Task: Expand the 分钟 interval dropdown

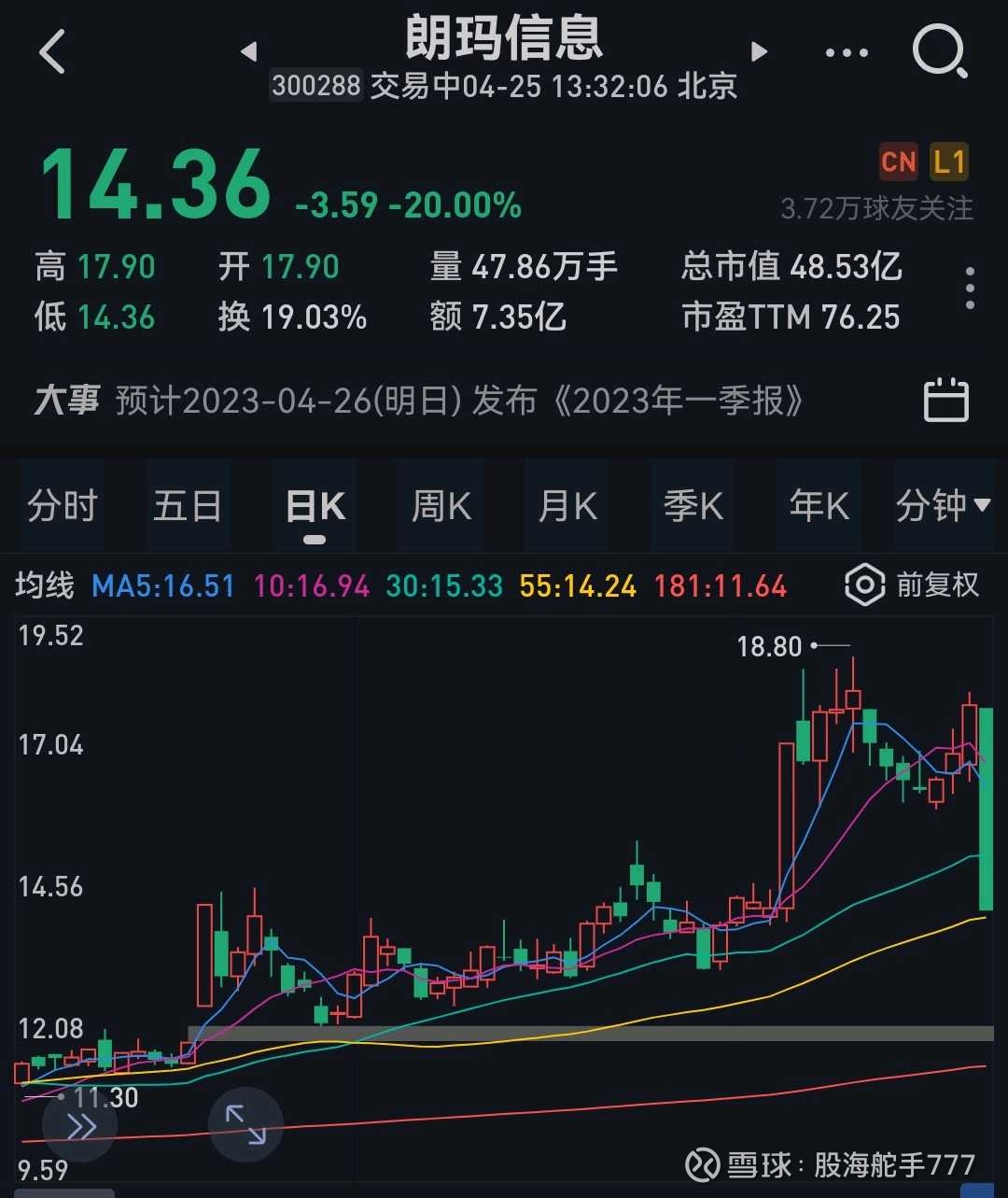Action: (x=943, y=505)
